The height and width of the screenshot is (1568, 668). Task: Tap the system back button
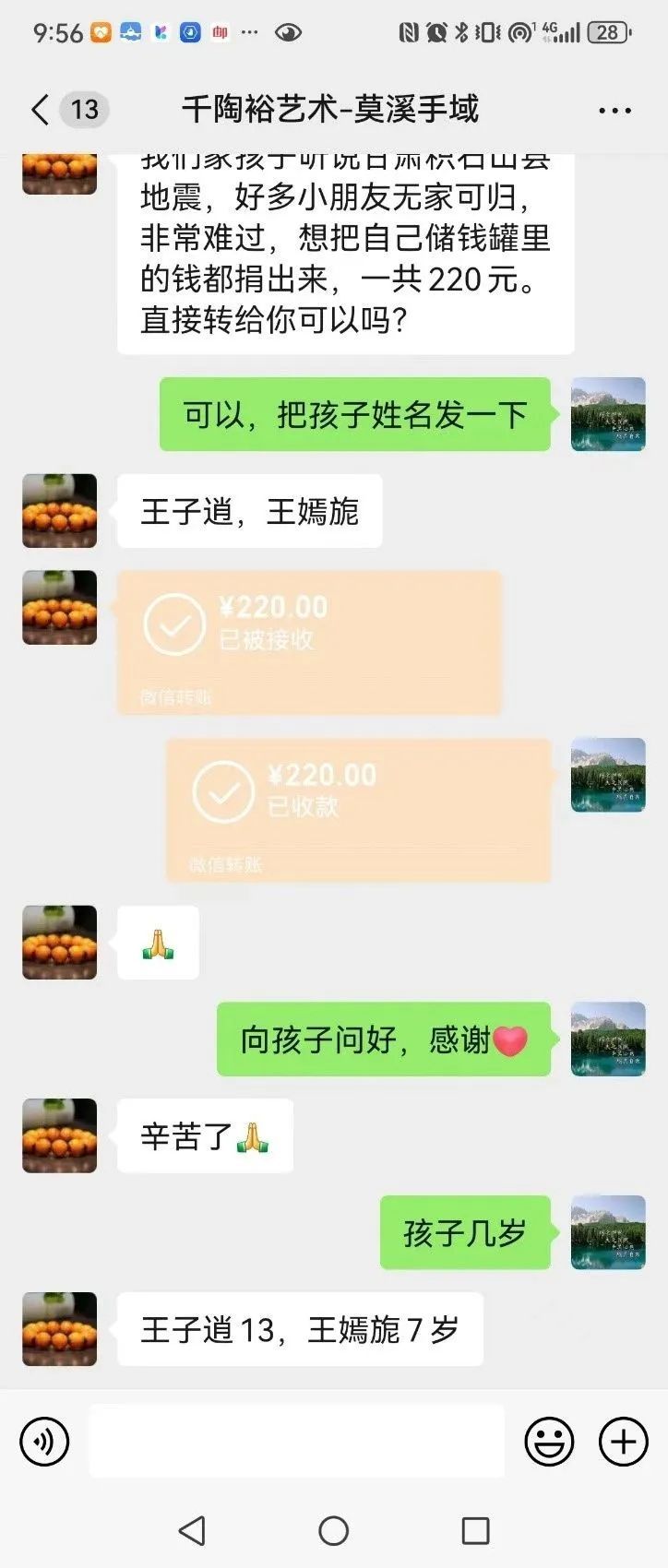coord(192,1531)
